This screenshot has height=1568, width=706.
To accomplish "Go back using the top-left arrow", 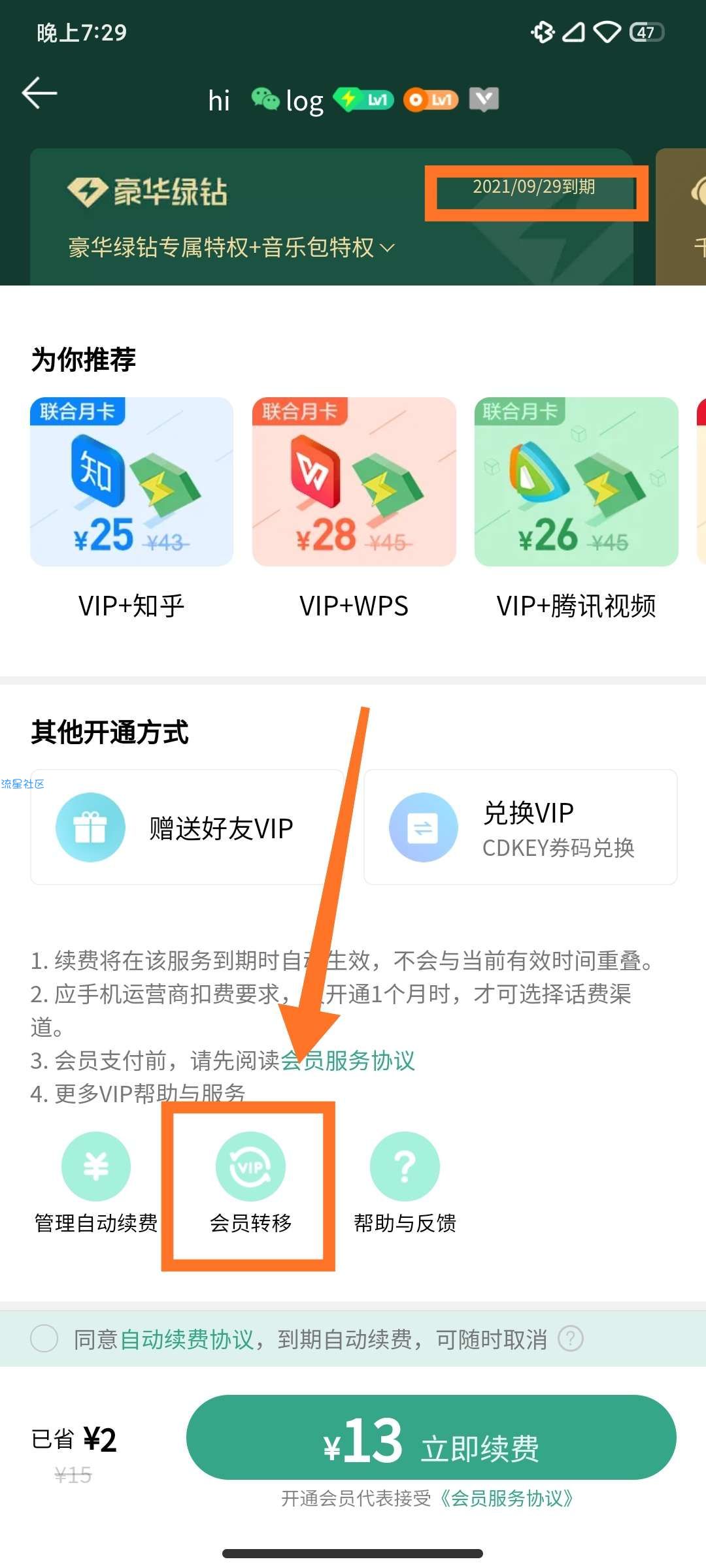I will (x=40, y=93).
